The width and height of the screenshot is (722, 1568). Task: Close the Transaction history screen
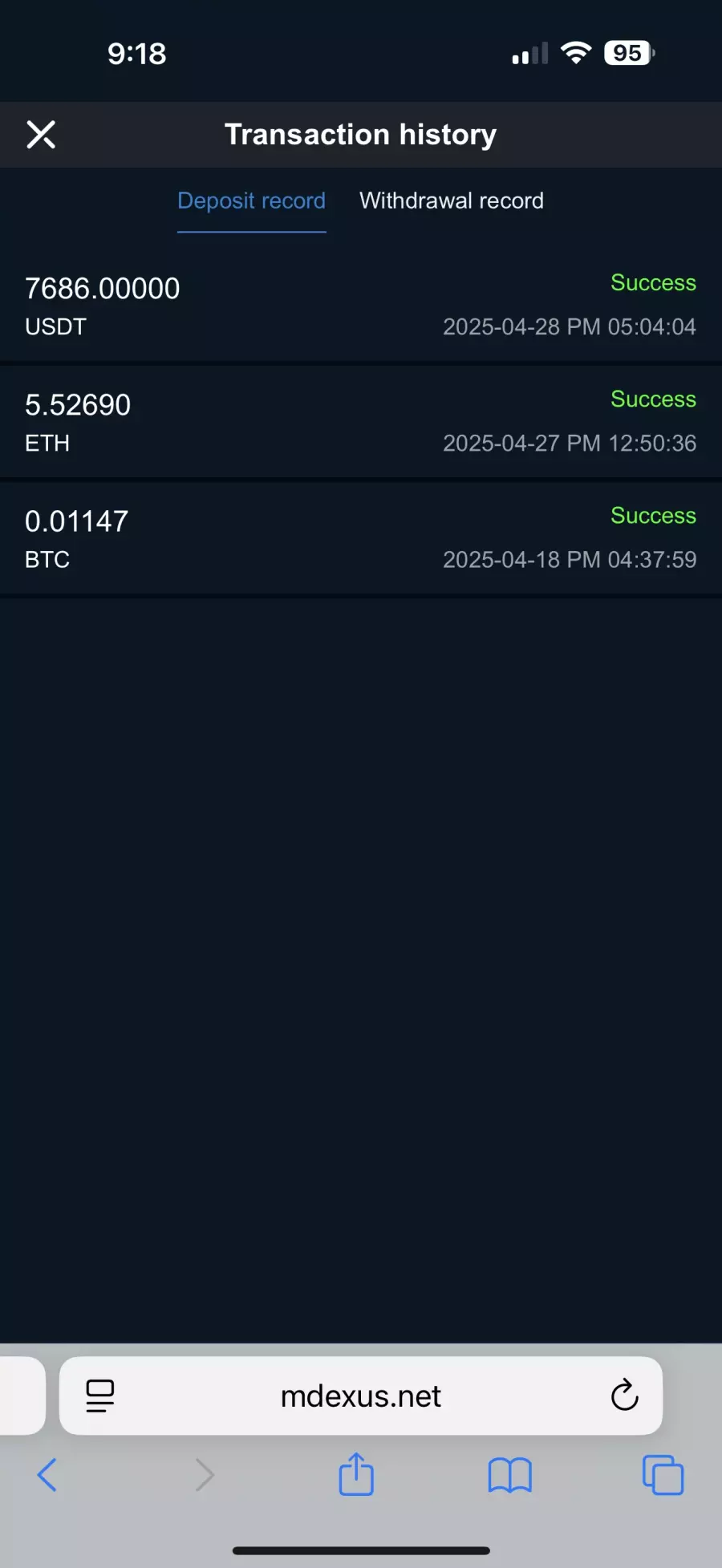[41, 135]
